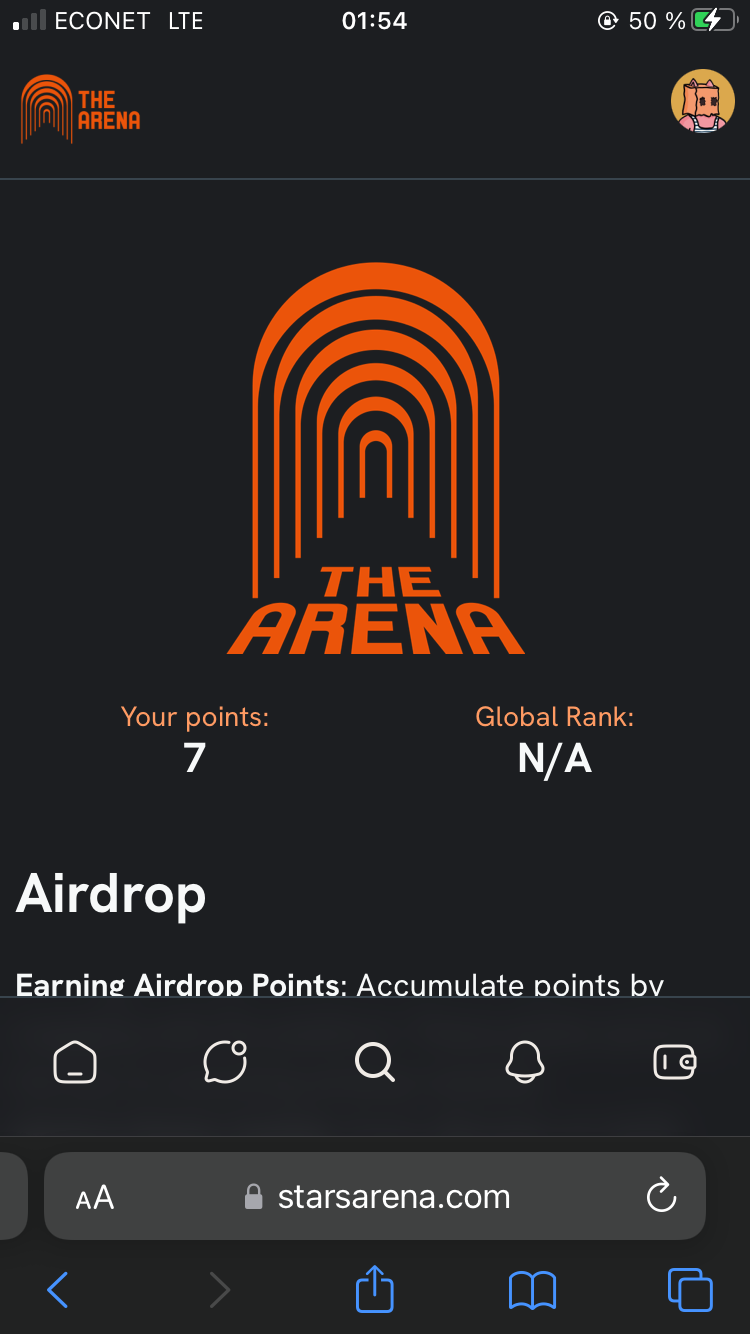
Task: Open Safari bookmarks
Action: coord(532,1290)
